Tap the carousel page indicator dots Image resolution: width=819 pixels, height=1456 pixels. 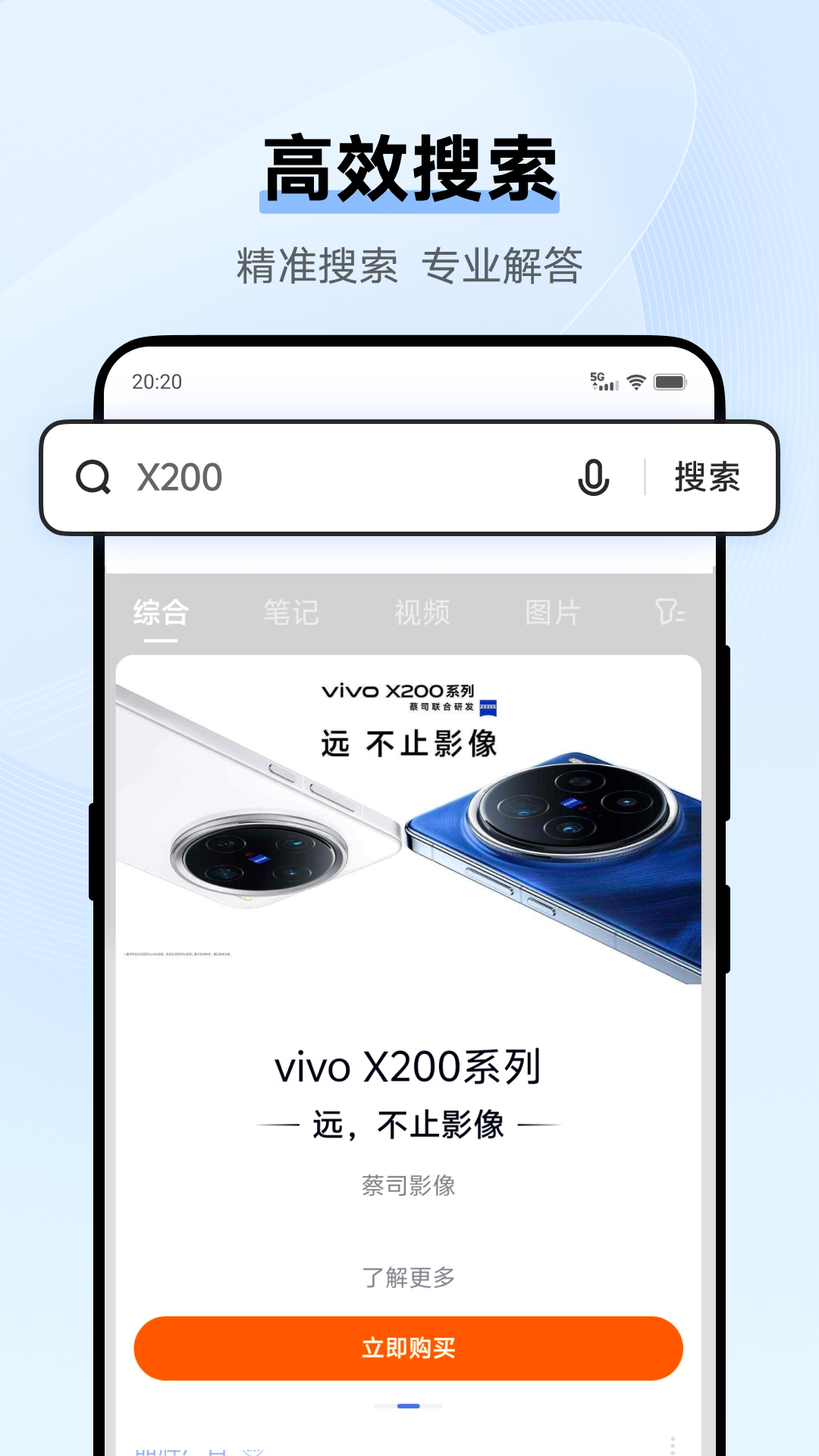[x=409, y=1404]
